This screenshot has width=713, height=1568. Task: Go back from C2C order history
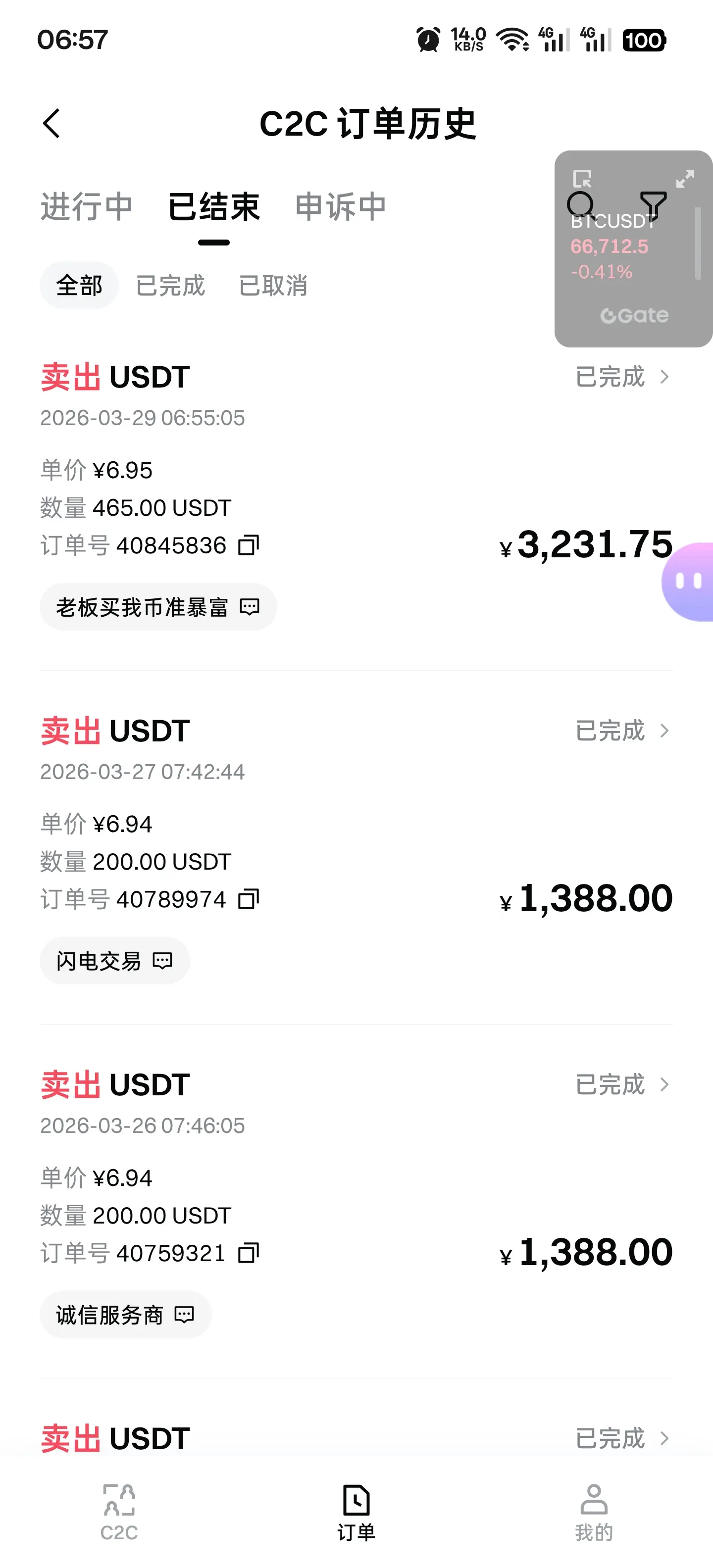pos(52,124)
